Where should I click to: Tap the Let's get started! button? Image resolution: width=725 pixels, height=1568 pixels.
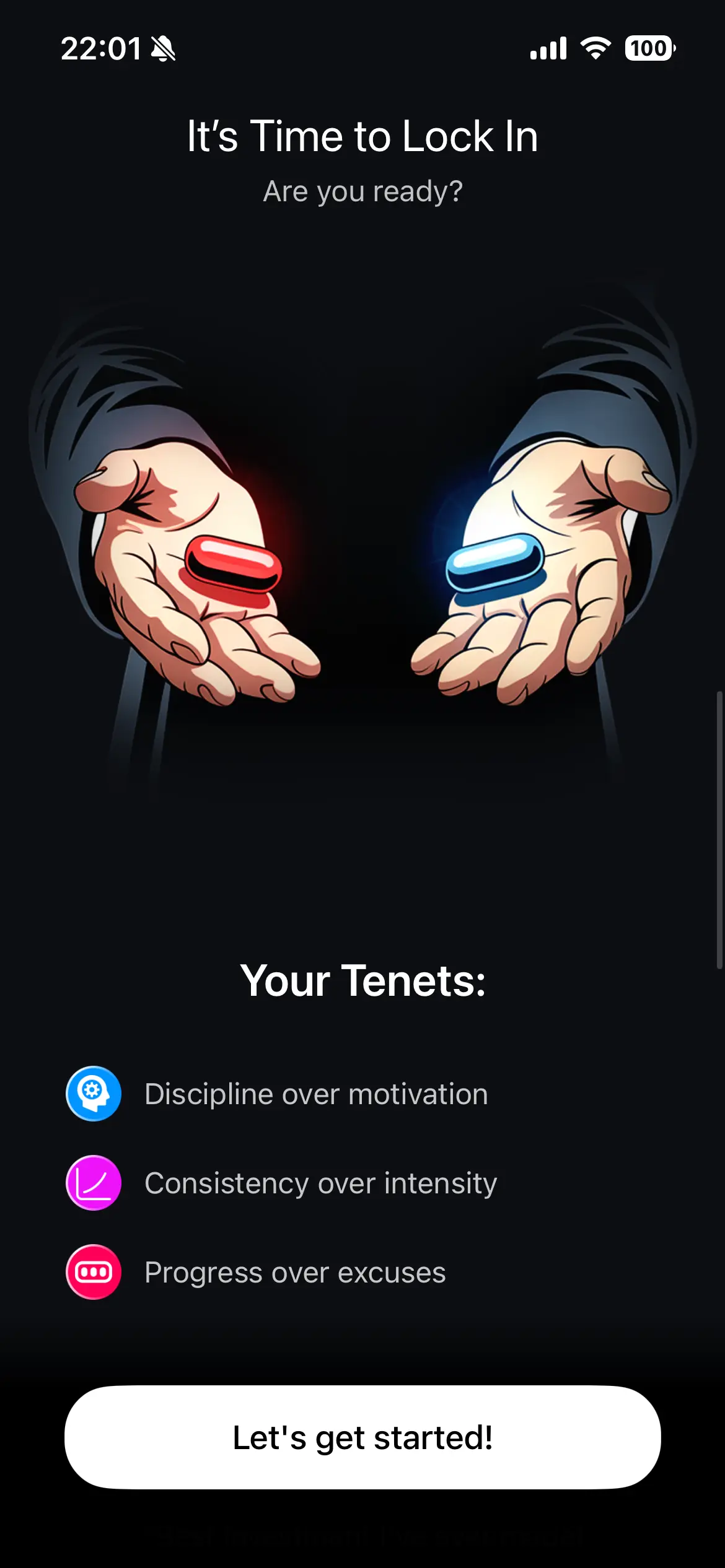point(362,1437)
